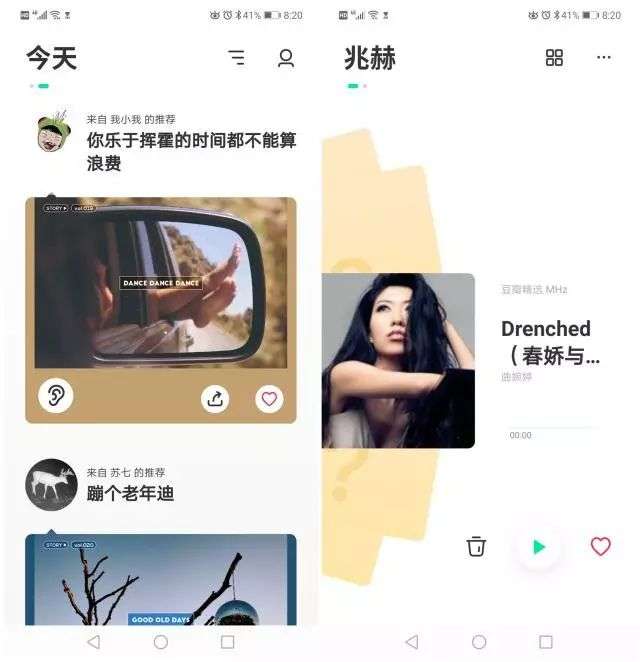Tap the ear listen icon on Dance Dance Dance card
This screenshot has width=640, height=662.
(56, 396)
